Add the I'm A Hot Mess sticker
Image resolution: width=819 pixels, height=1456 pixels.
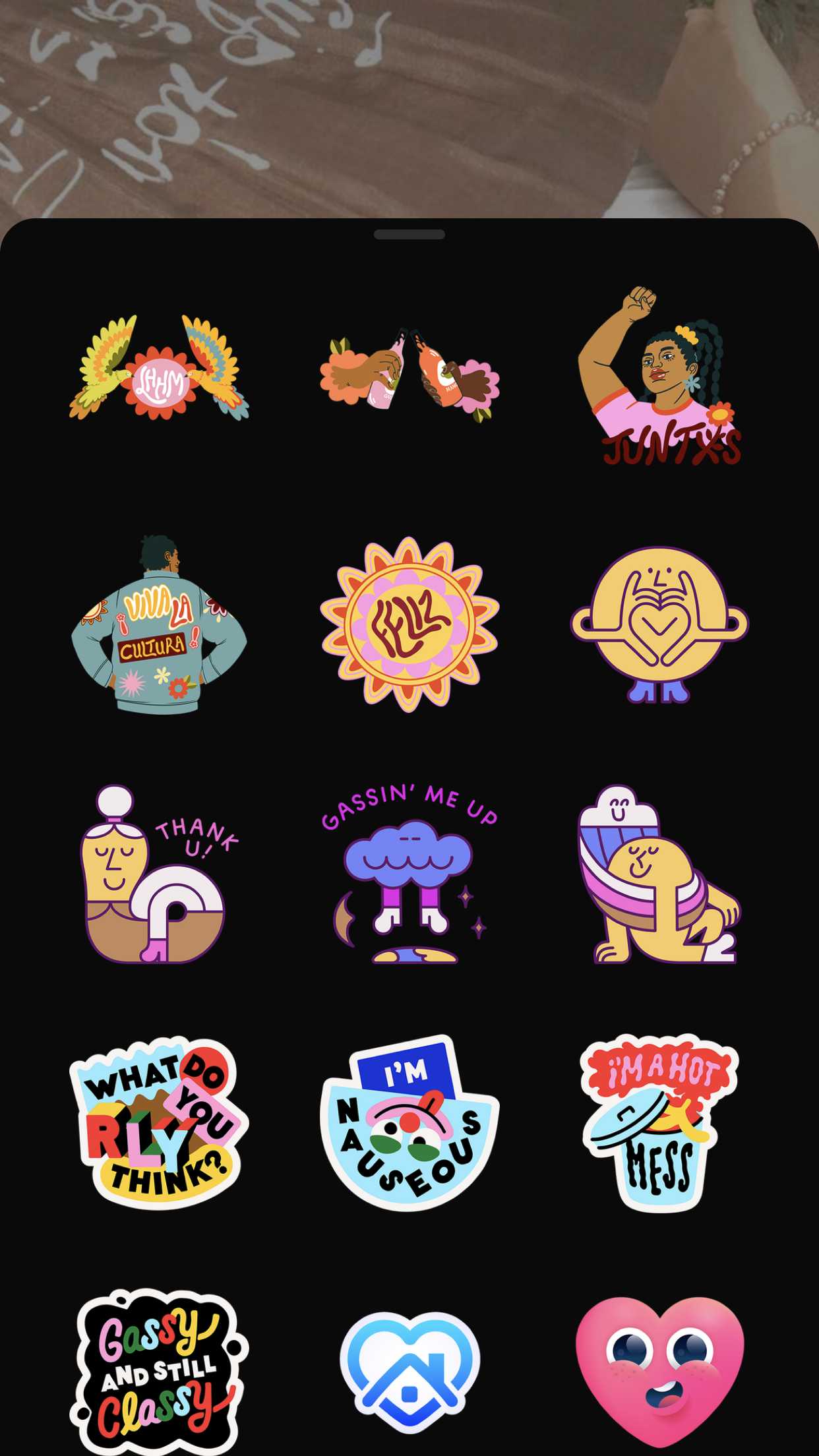659,1123
